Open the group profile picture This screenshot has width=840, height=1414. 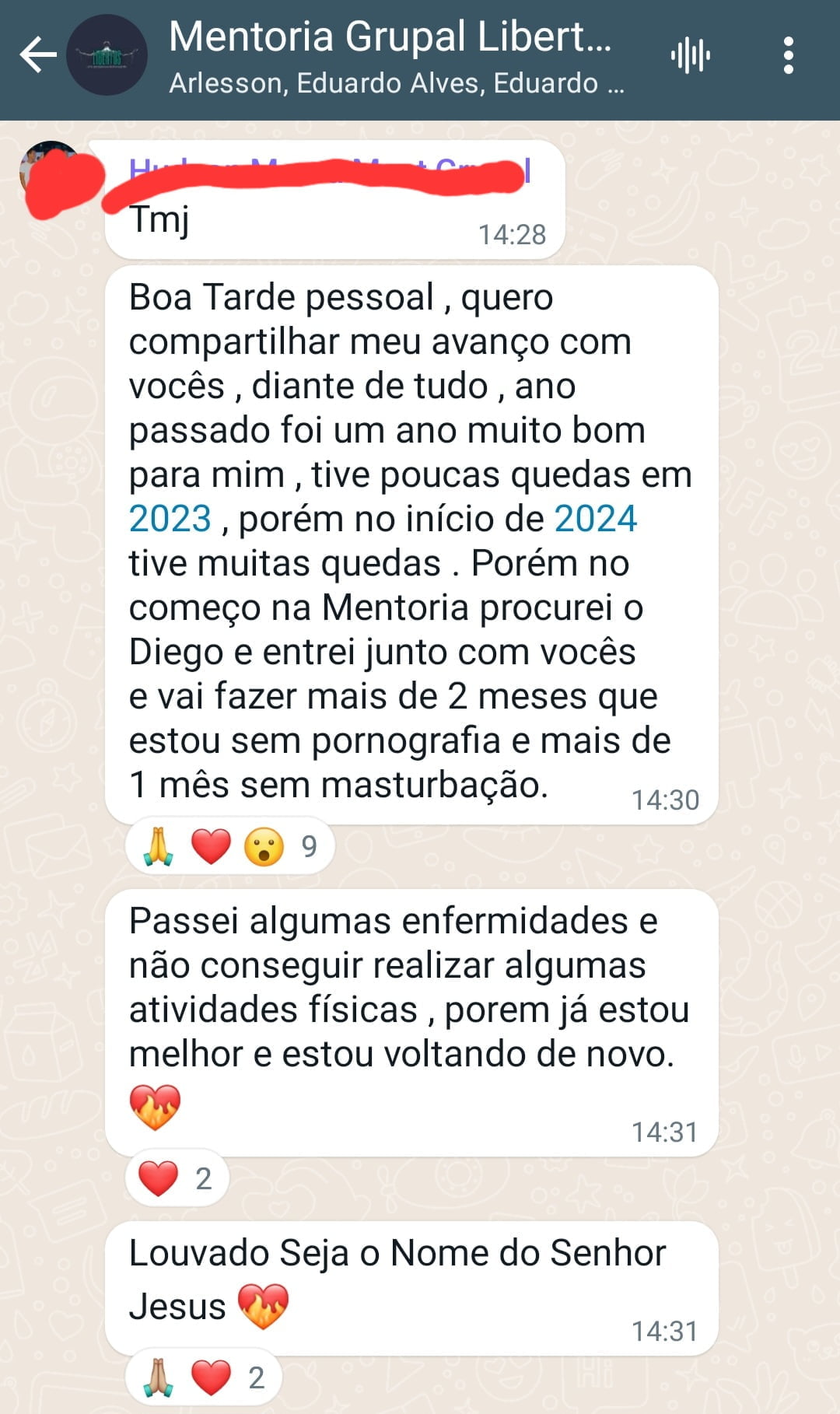tap(107, 56)
